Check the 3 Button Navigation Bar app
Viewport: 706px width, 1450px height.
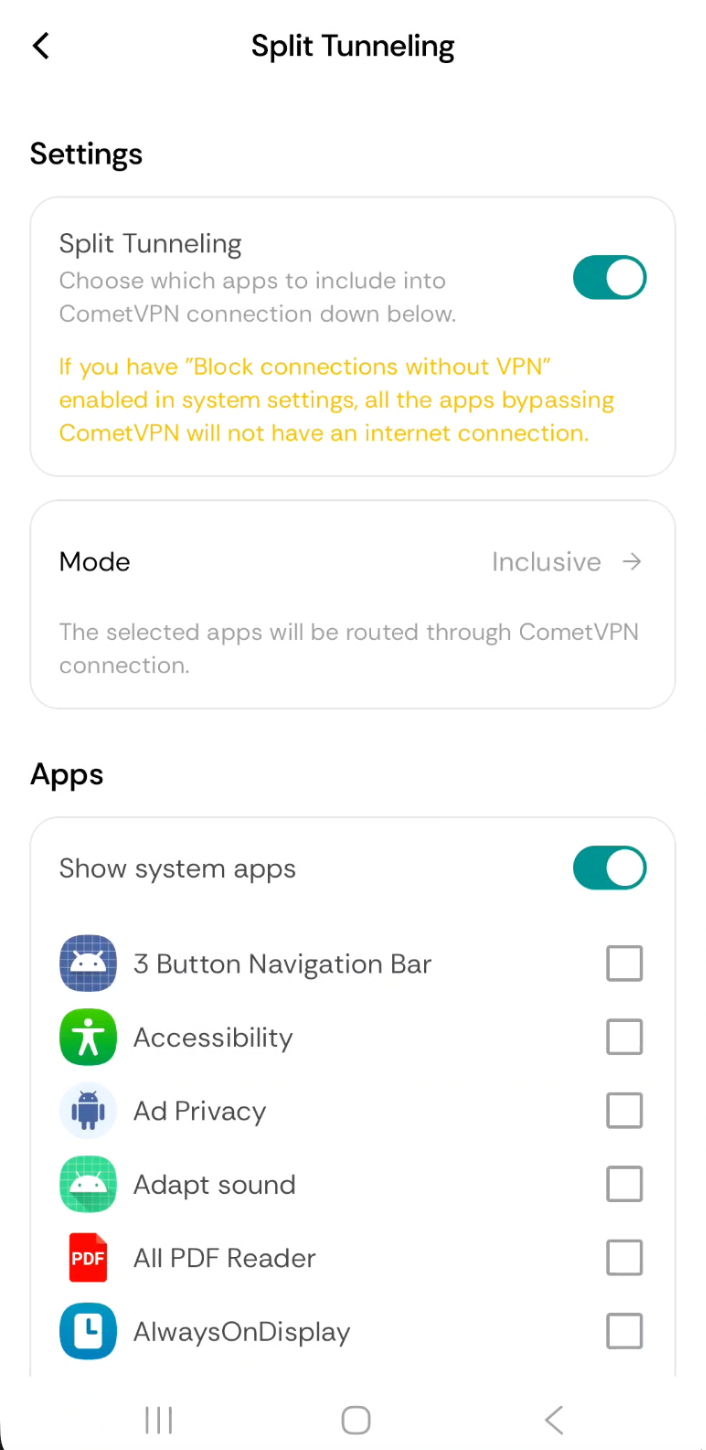[x=624, y=964]
